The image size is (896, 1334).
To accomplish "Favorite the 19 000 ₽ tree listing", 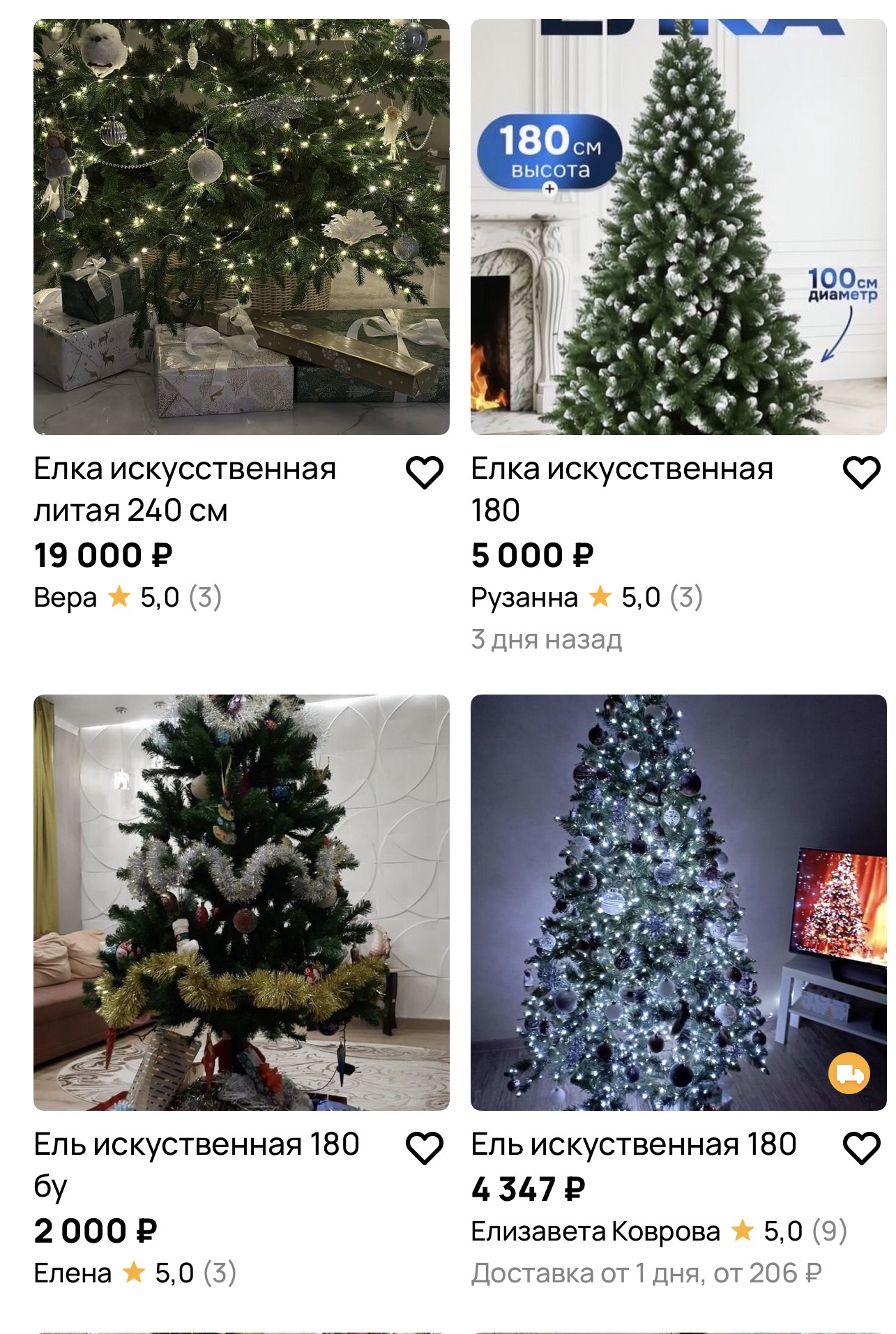I will (424, 473).
